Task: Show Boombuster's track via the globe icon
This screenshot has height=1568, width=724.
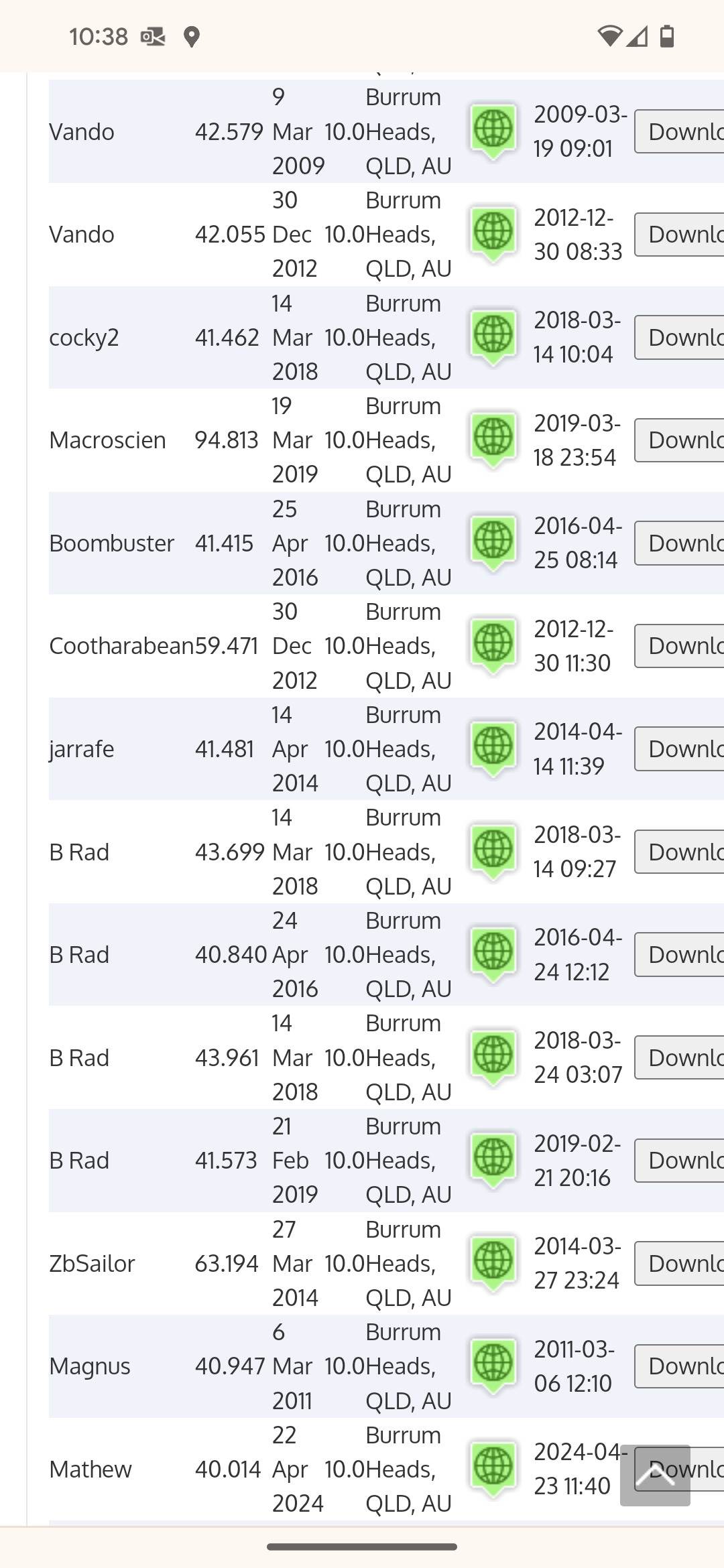Action: pos(493,541)
